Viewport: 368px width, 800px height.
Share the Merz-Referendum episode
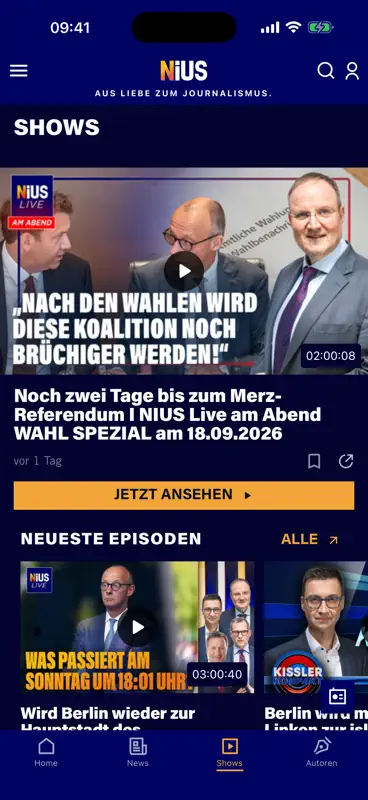tap(346, 461)
